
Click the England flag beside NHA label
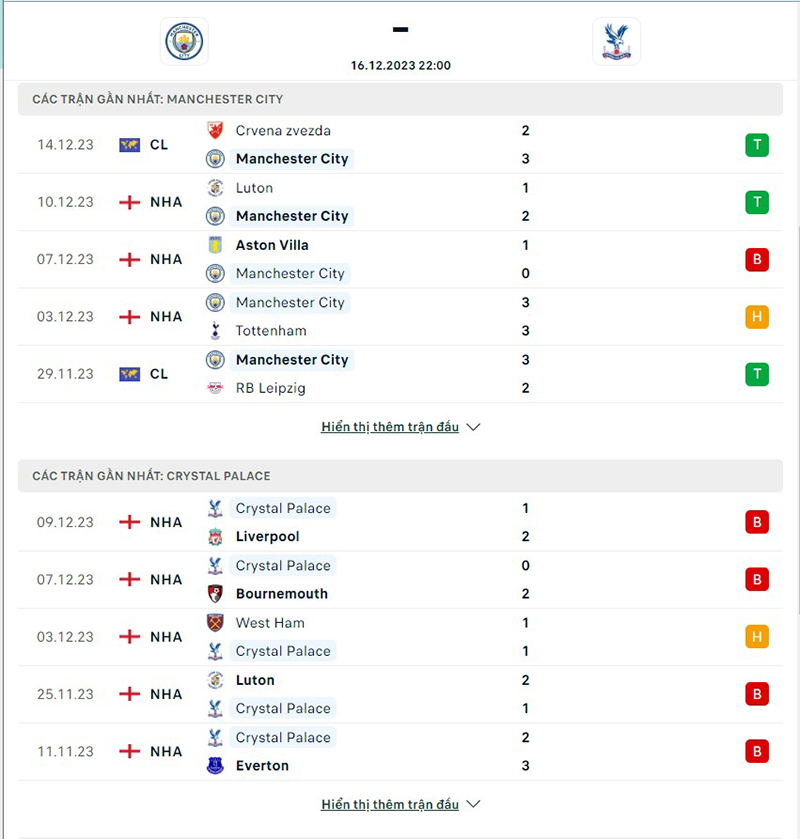click(129, 201)
